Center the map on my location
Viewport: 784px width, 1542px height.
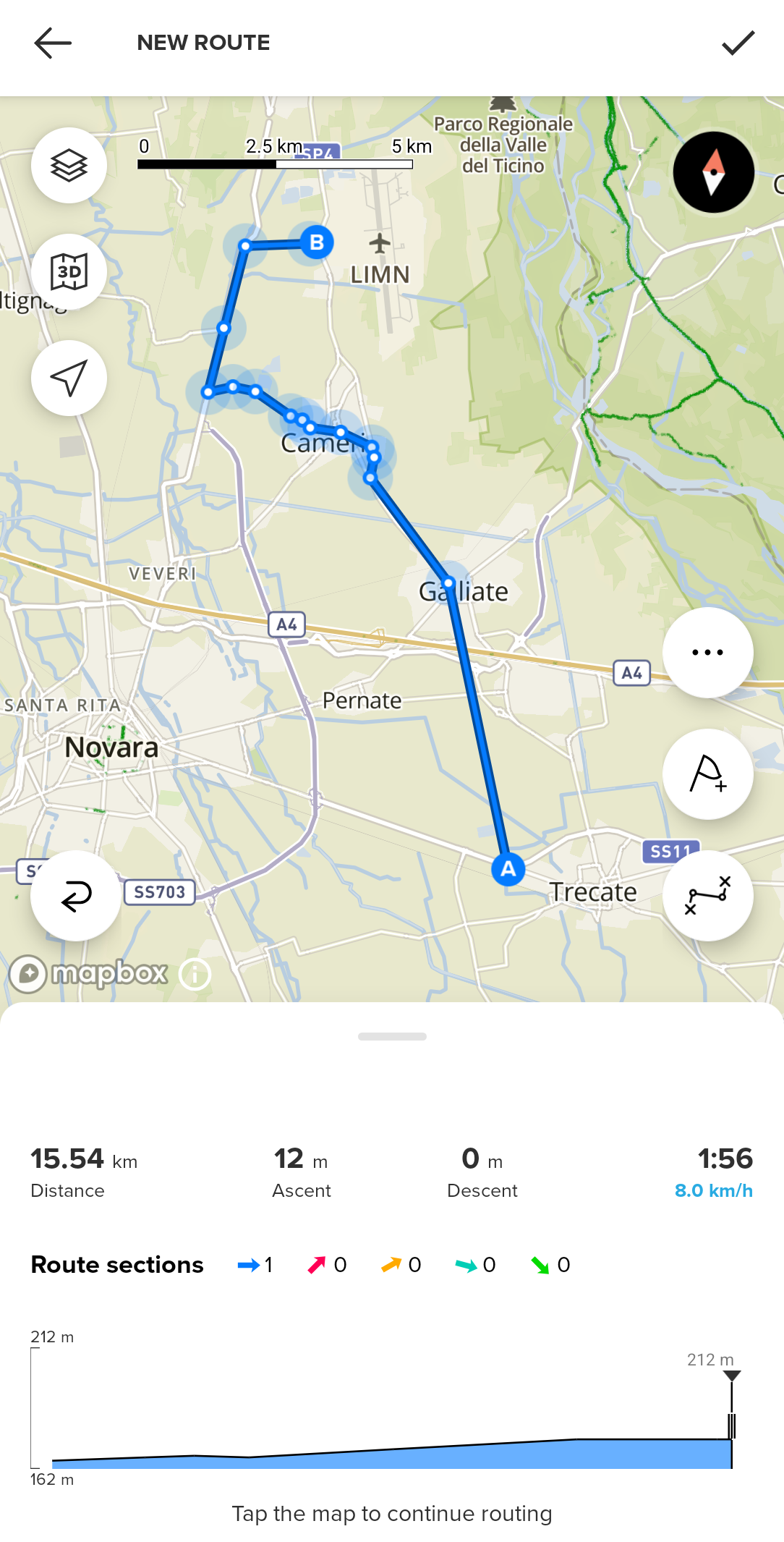click(69, 378)
